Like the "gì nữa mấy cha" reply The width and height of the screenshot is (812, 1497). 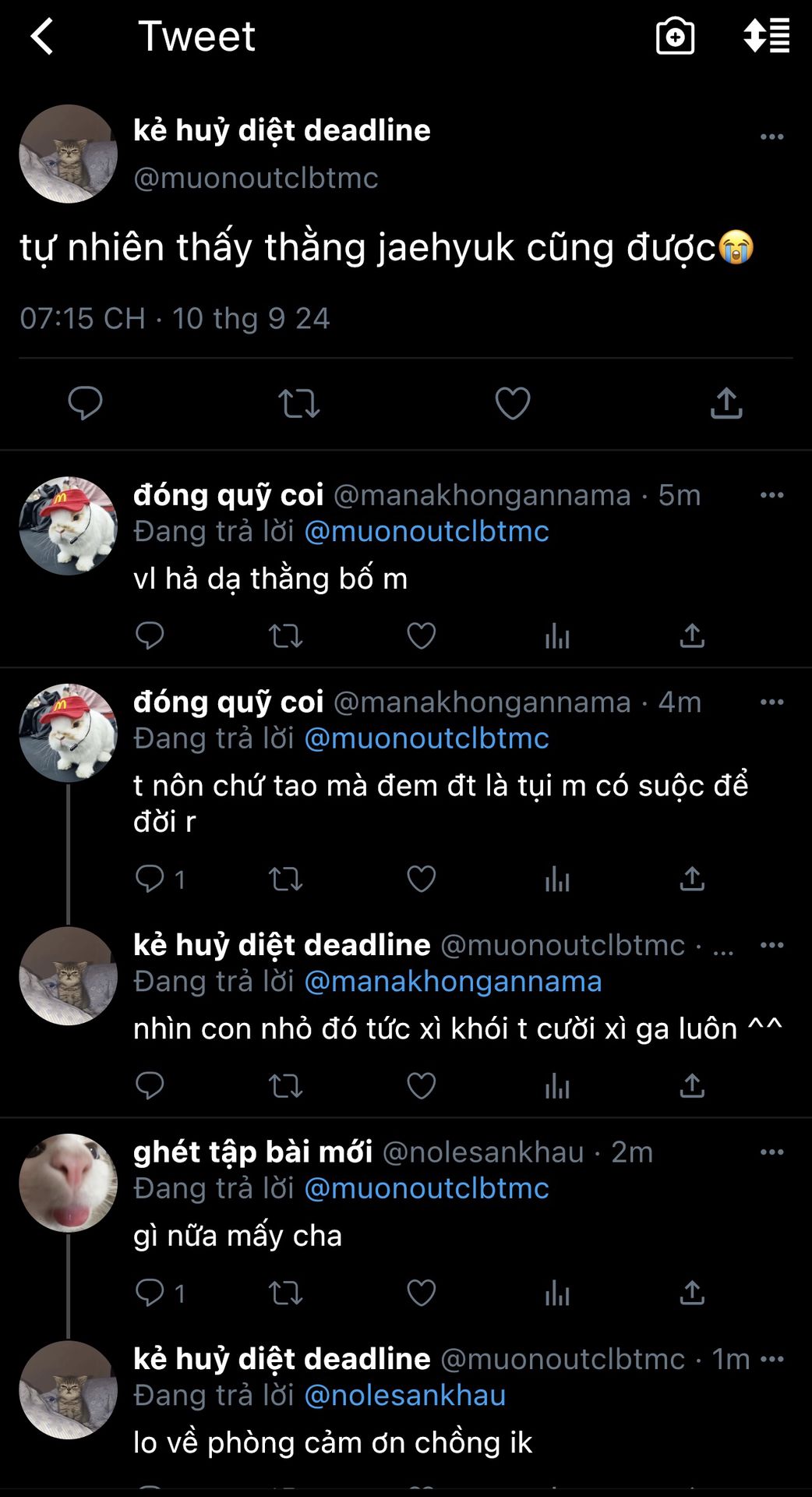click(x=421, y=1293)
